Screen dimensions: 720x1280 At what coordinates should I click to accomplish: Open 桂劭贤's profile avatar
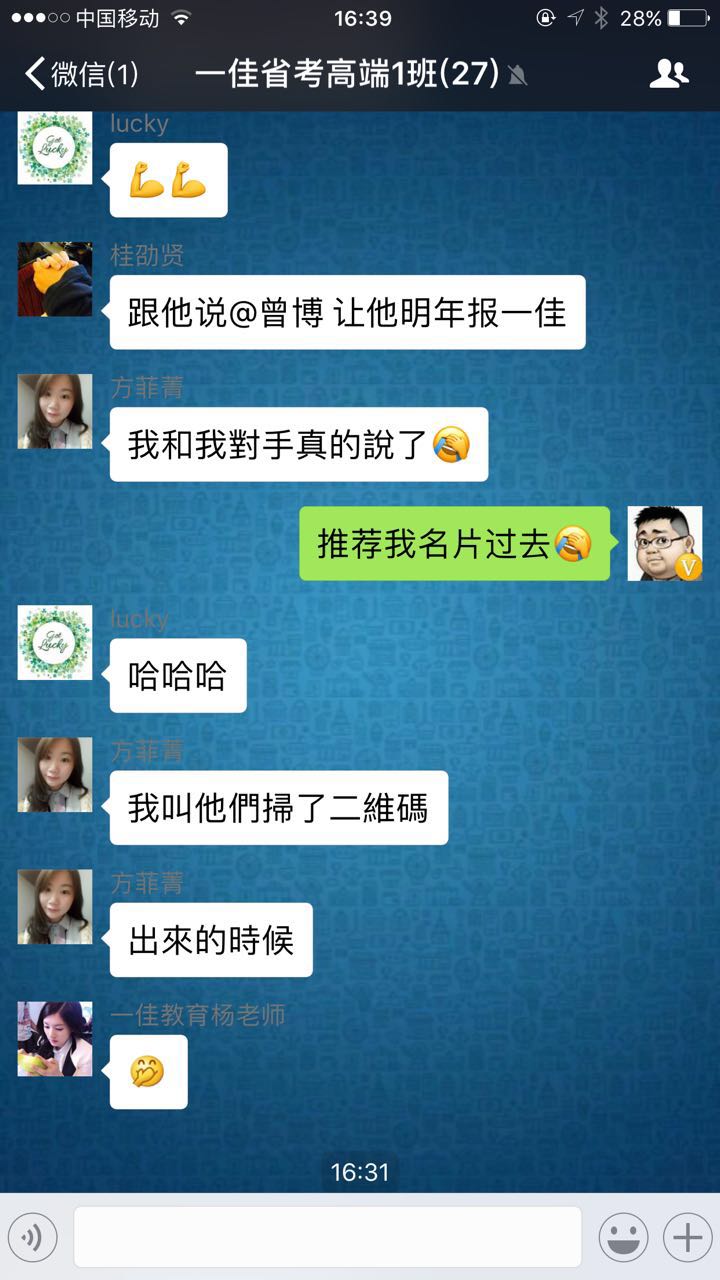tap(55, 279)
